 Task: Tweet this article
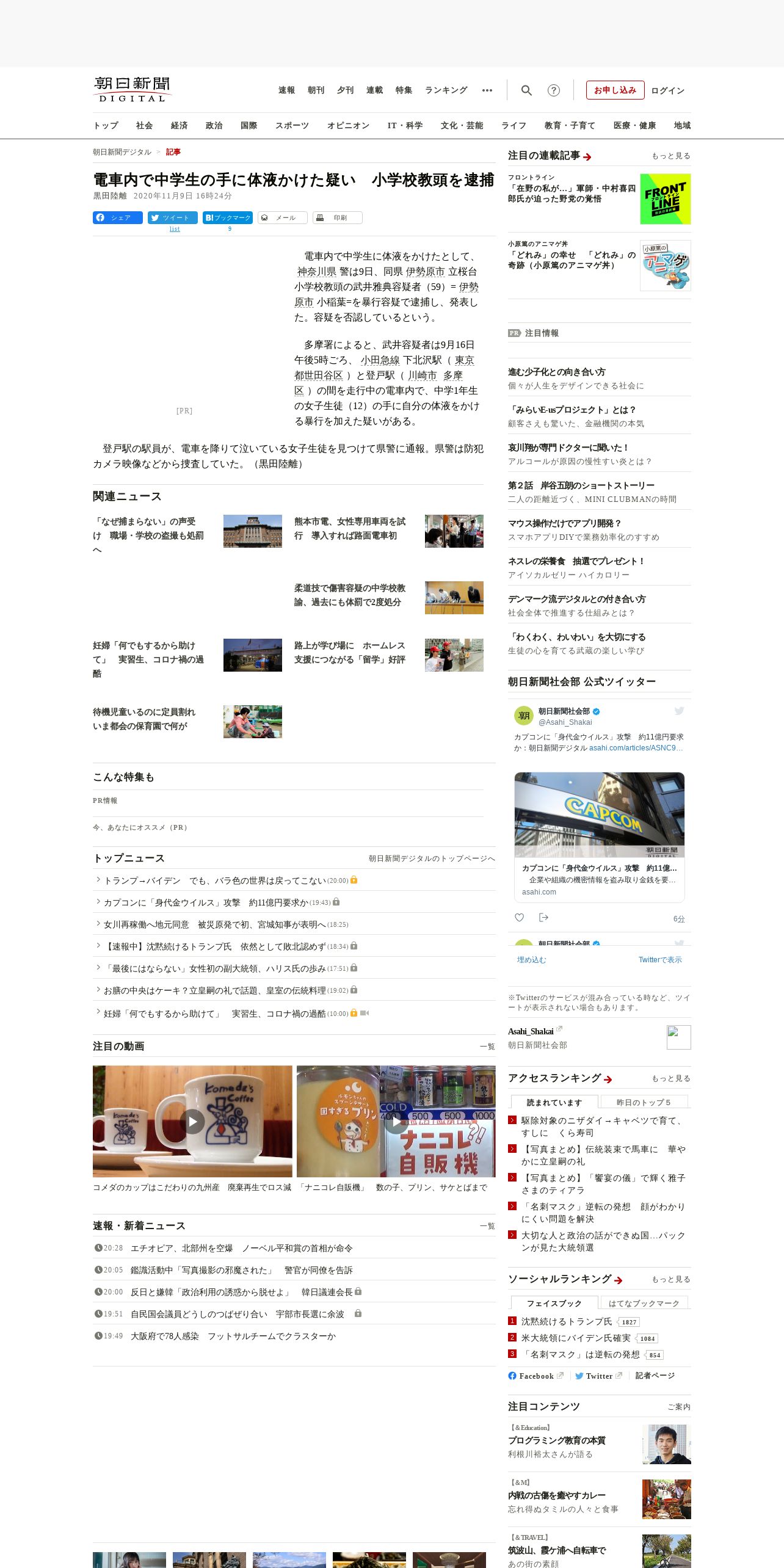tap(172, 217)
